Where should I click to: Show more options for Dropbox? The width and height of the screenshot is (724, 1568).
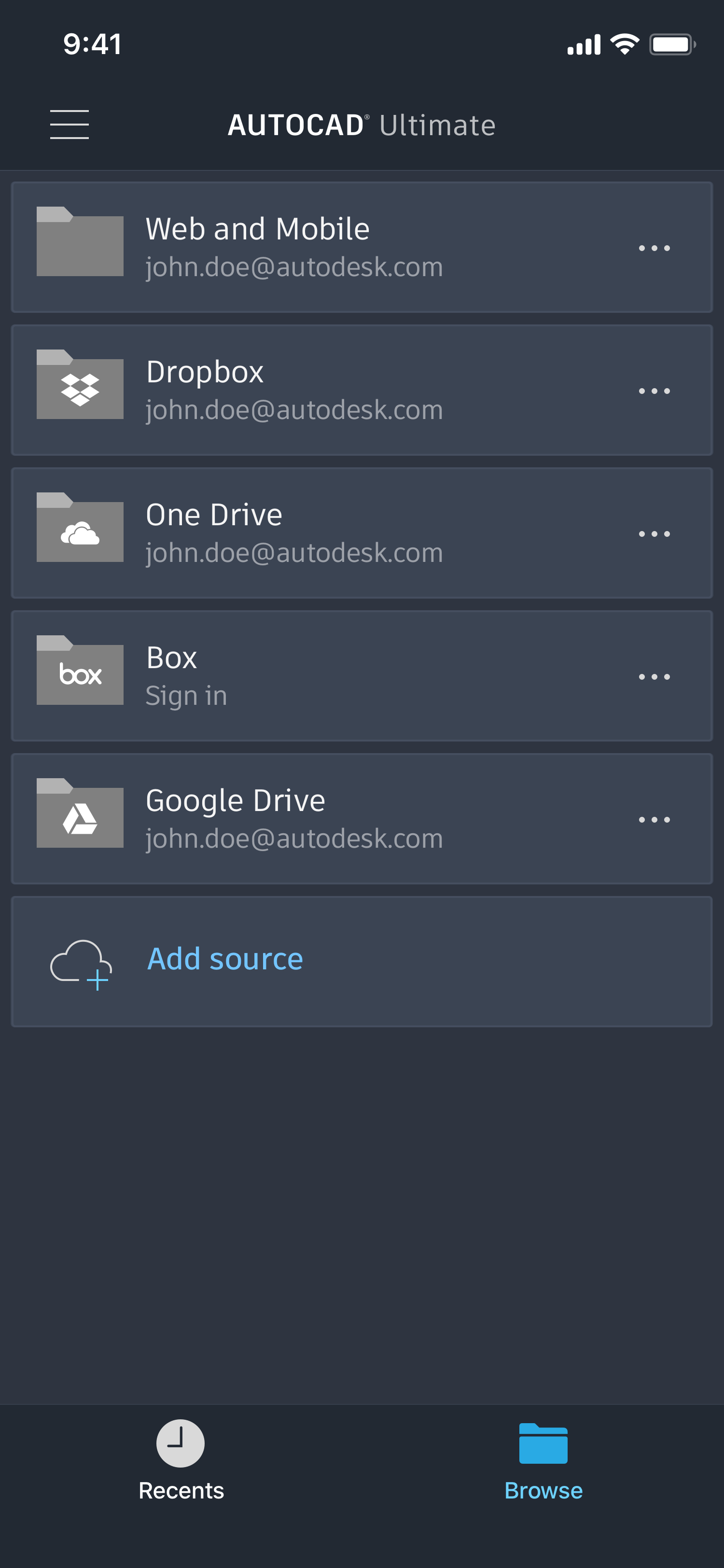click(654, 391)
